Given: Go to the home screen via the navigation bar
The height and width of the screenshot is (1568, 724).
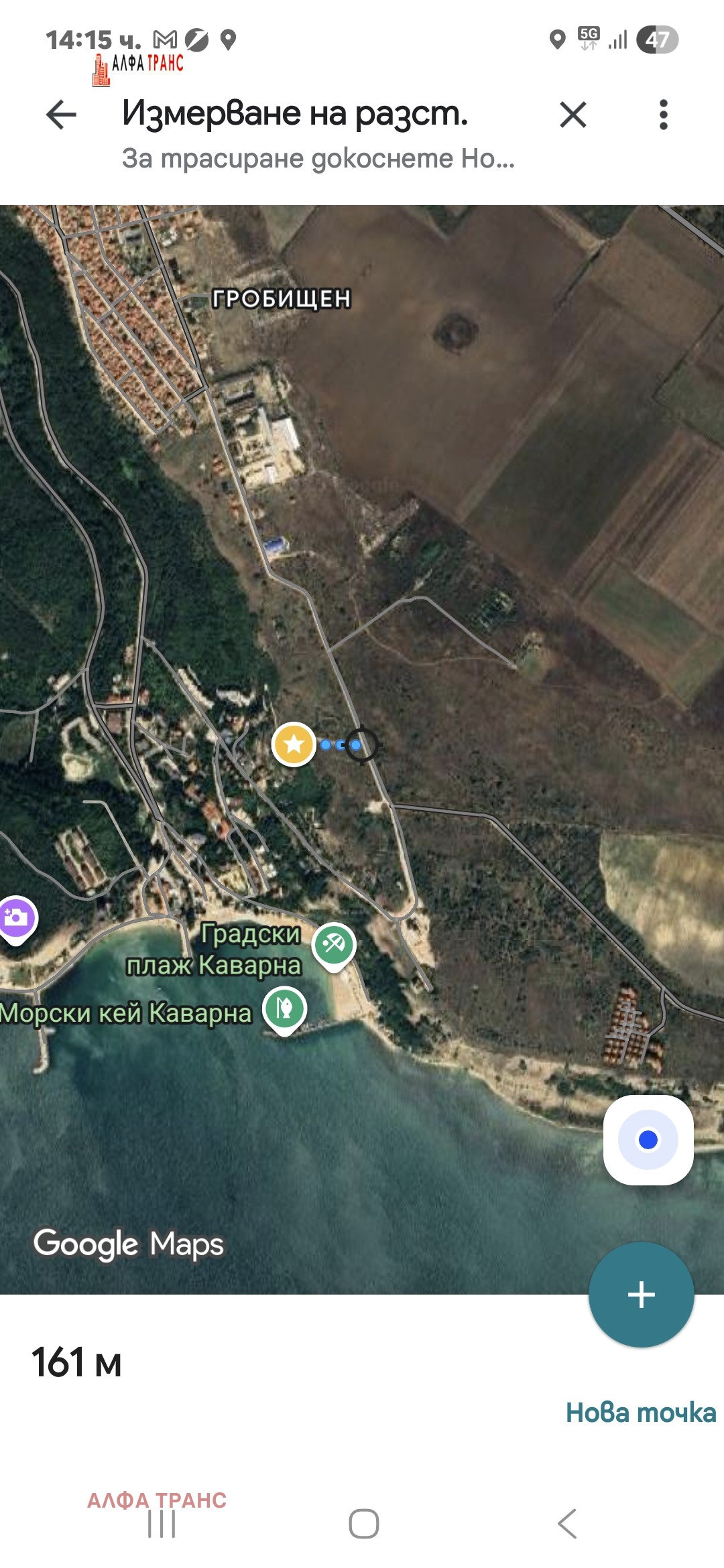Looking at the screenshot, I should tap(363, 1524).
